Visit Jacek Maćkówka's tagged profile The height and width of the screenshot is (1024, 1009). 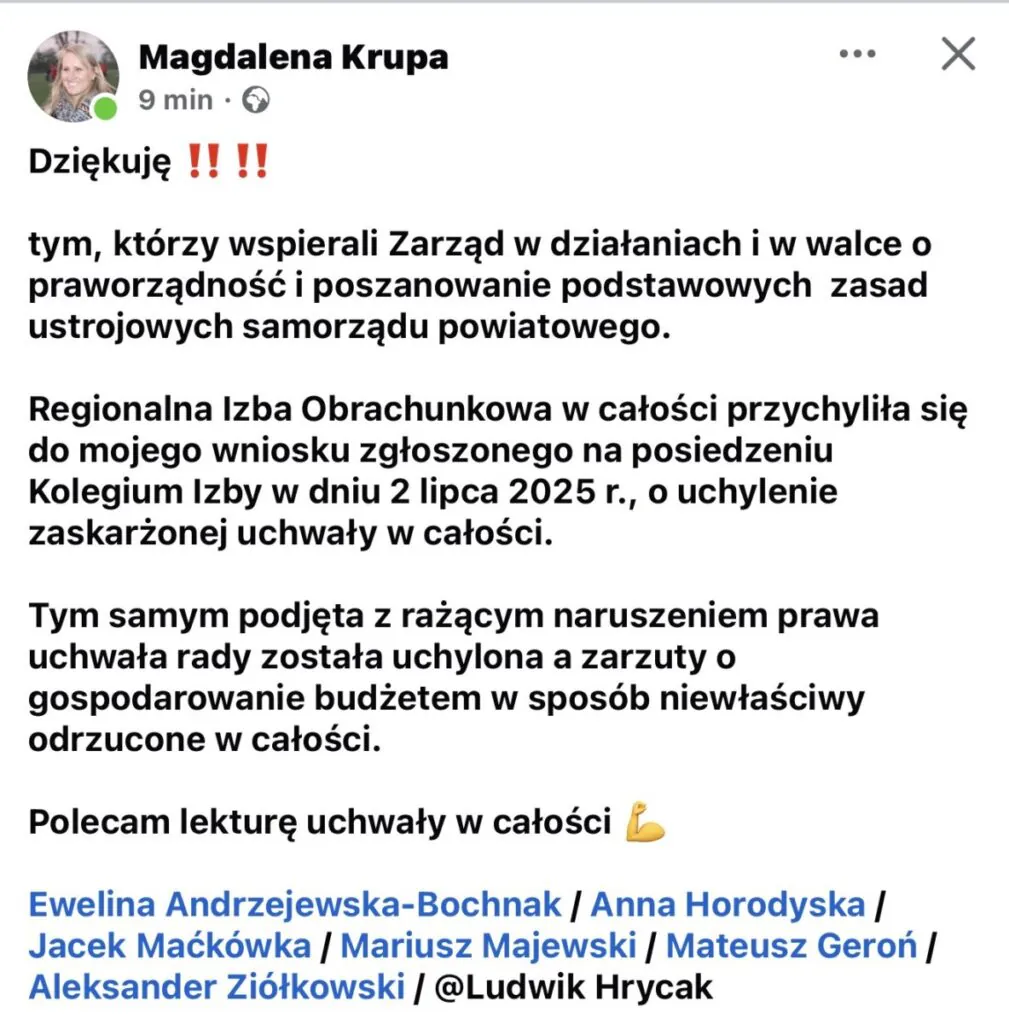(170, 945)
